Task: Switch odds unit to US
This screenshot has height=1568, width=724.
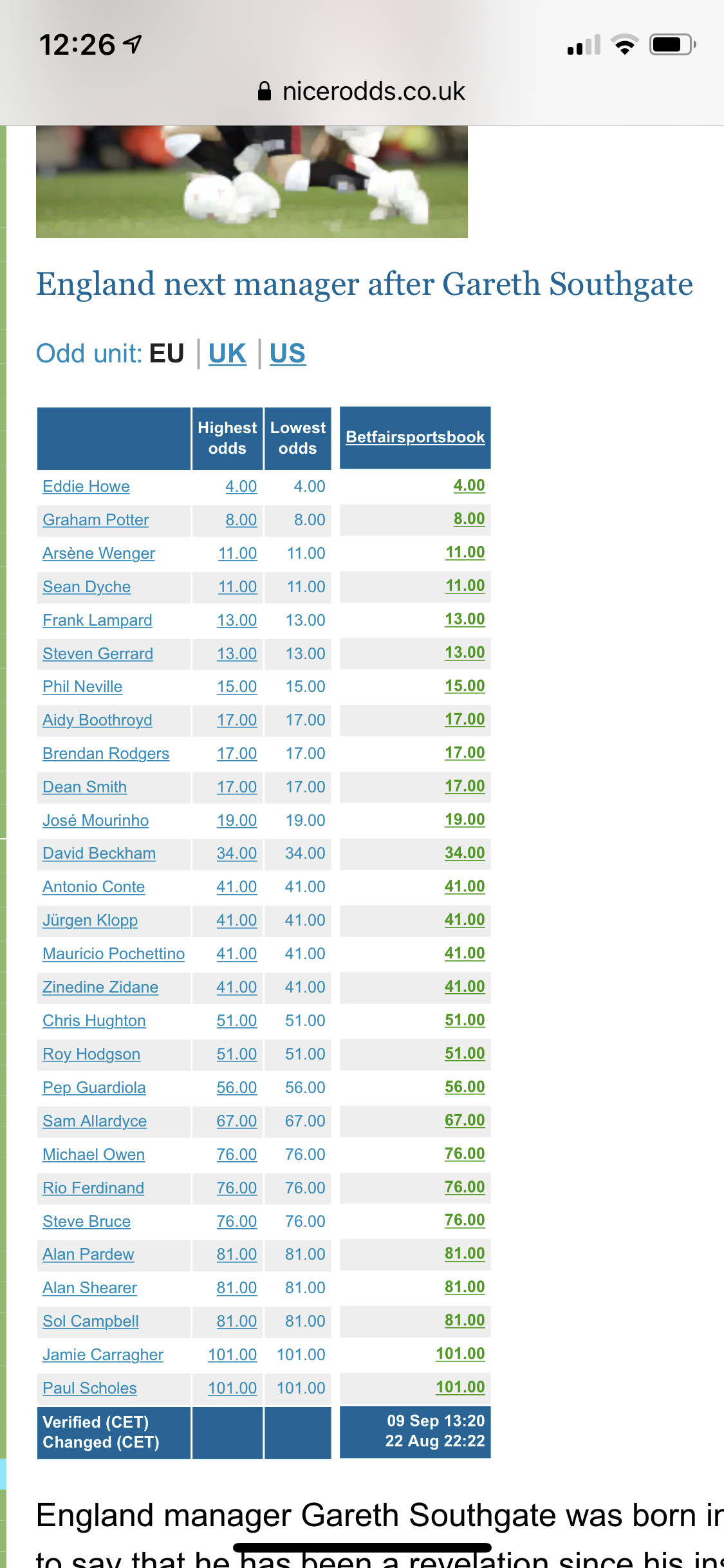Action: tap(288, 353)
